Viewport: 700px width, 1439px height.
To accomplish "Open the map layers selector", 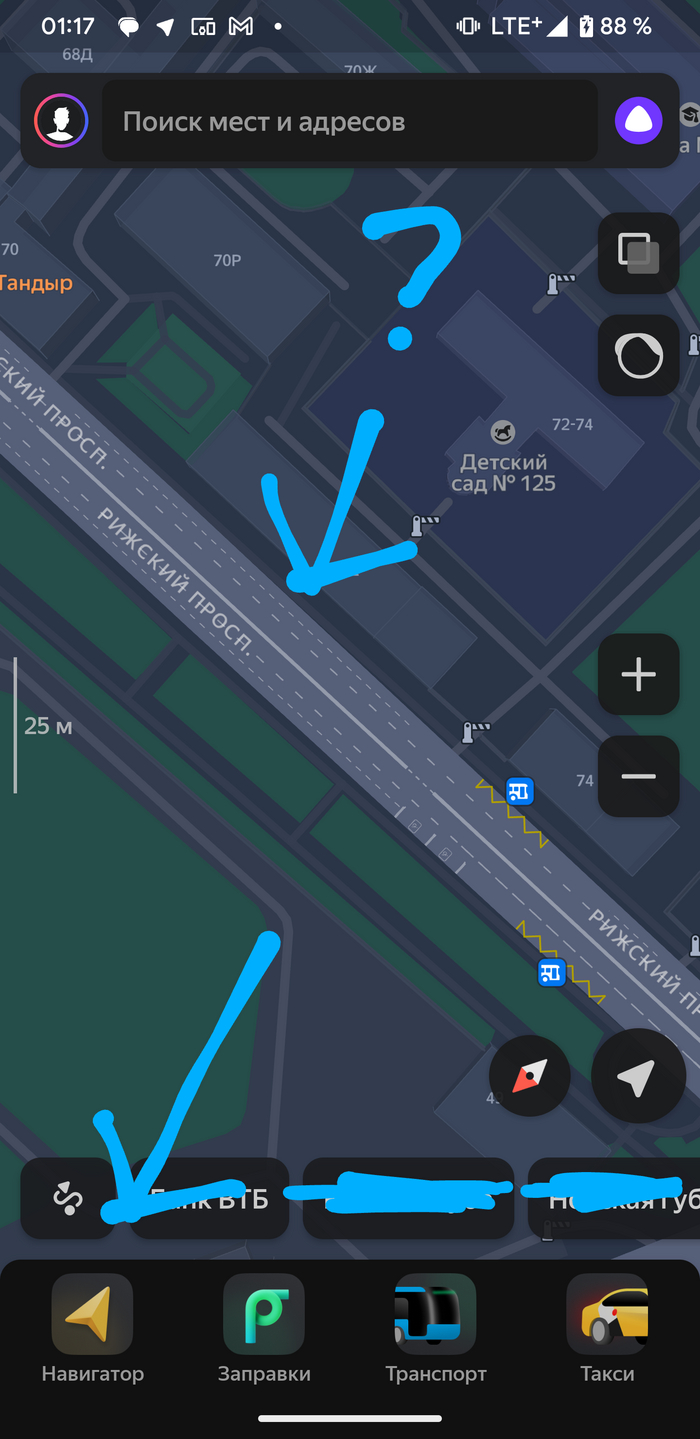I will (x=638, y=253).
